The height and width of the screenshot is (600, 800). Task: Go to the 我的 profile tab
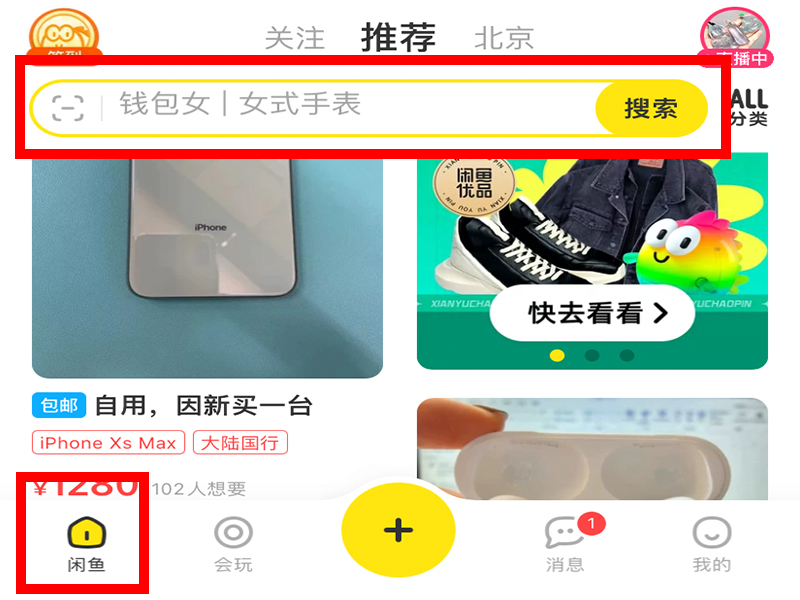[x=712, y=545]
